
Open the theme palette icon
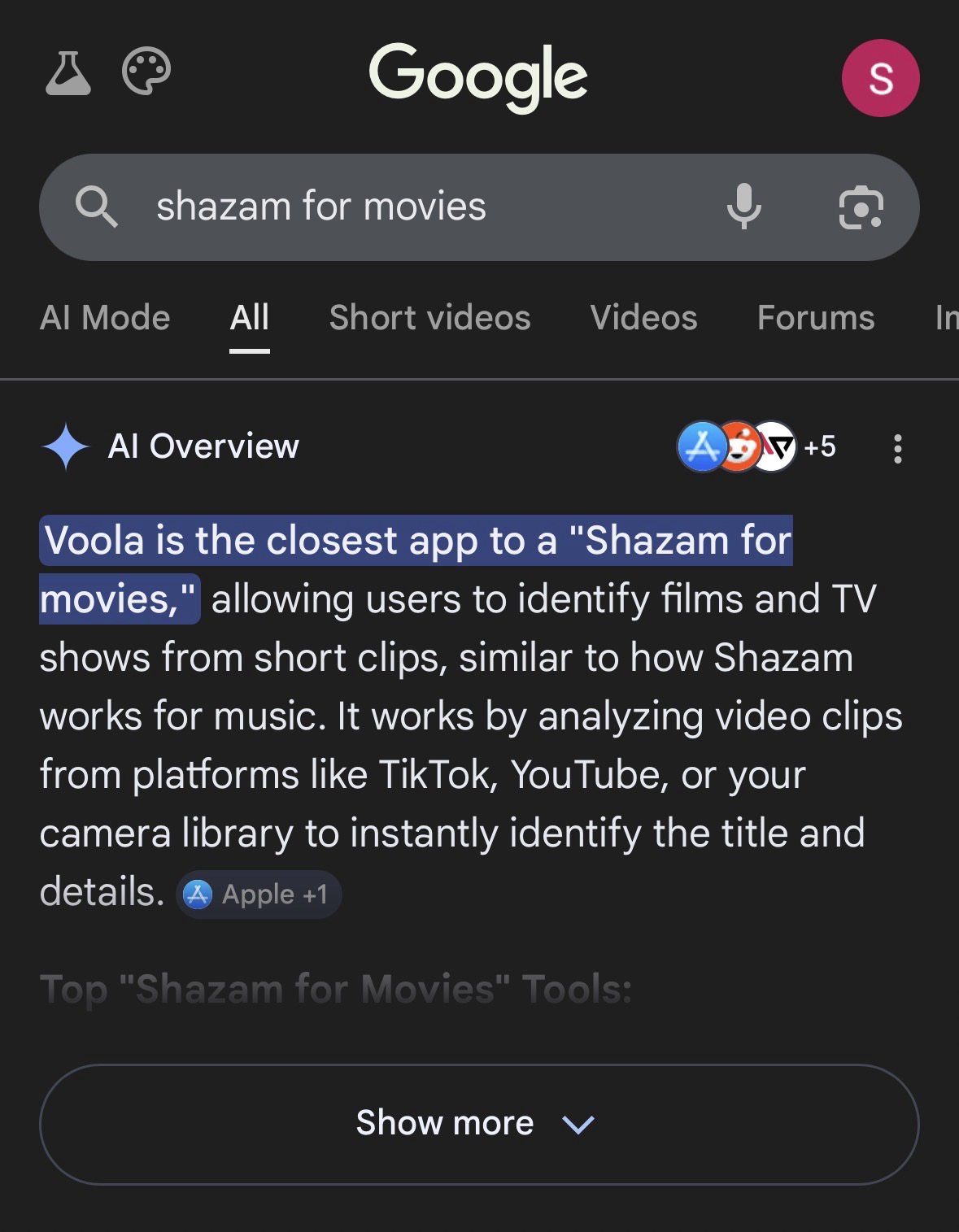(x=146, y=72)
